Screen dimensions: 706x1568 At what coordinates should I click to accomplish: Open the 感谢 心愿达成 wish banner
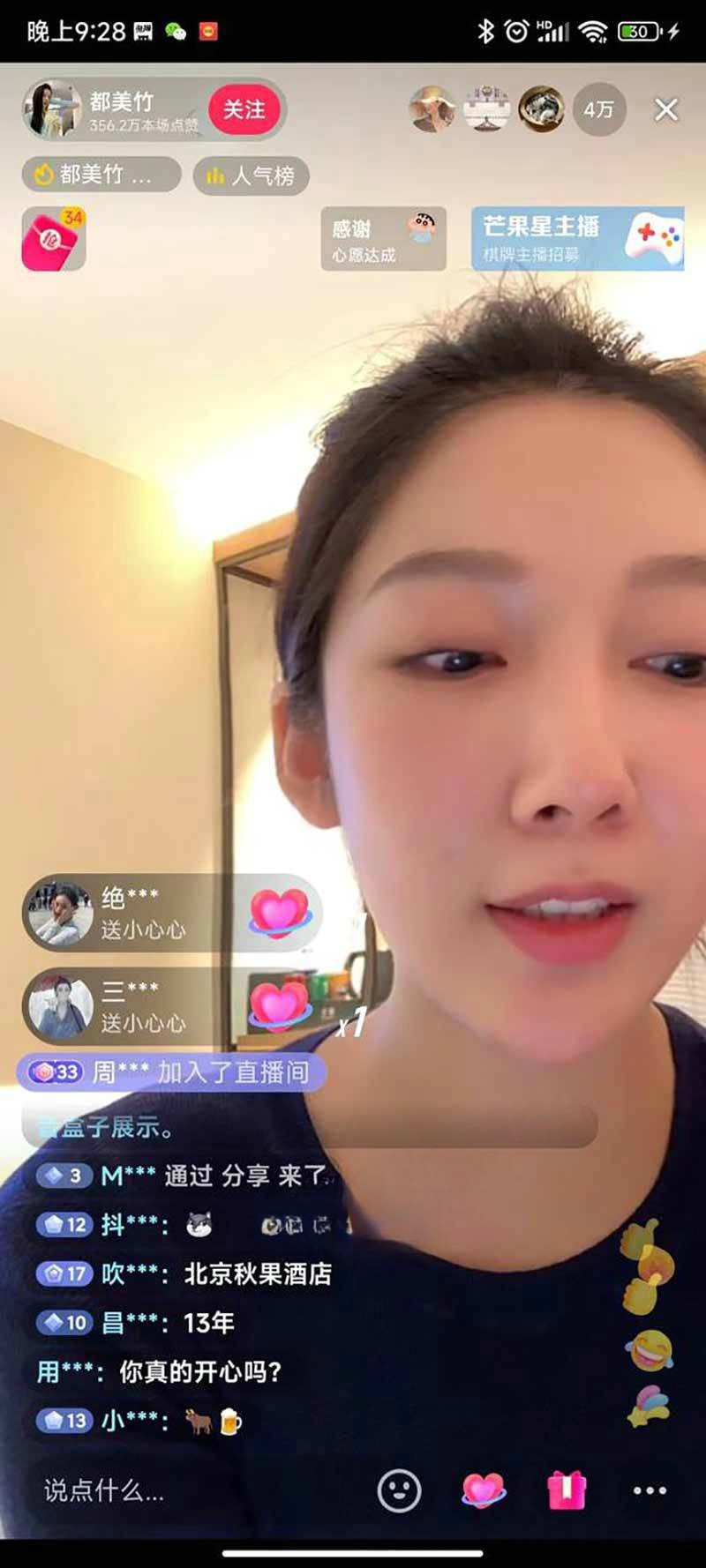tap(383, 239)
